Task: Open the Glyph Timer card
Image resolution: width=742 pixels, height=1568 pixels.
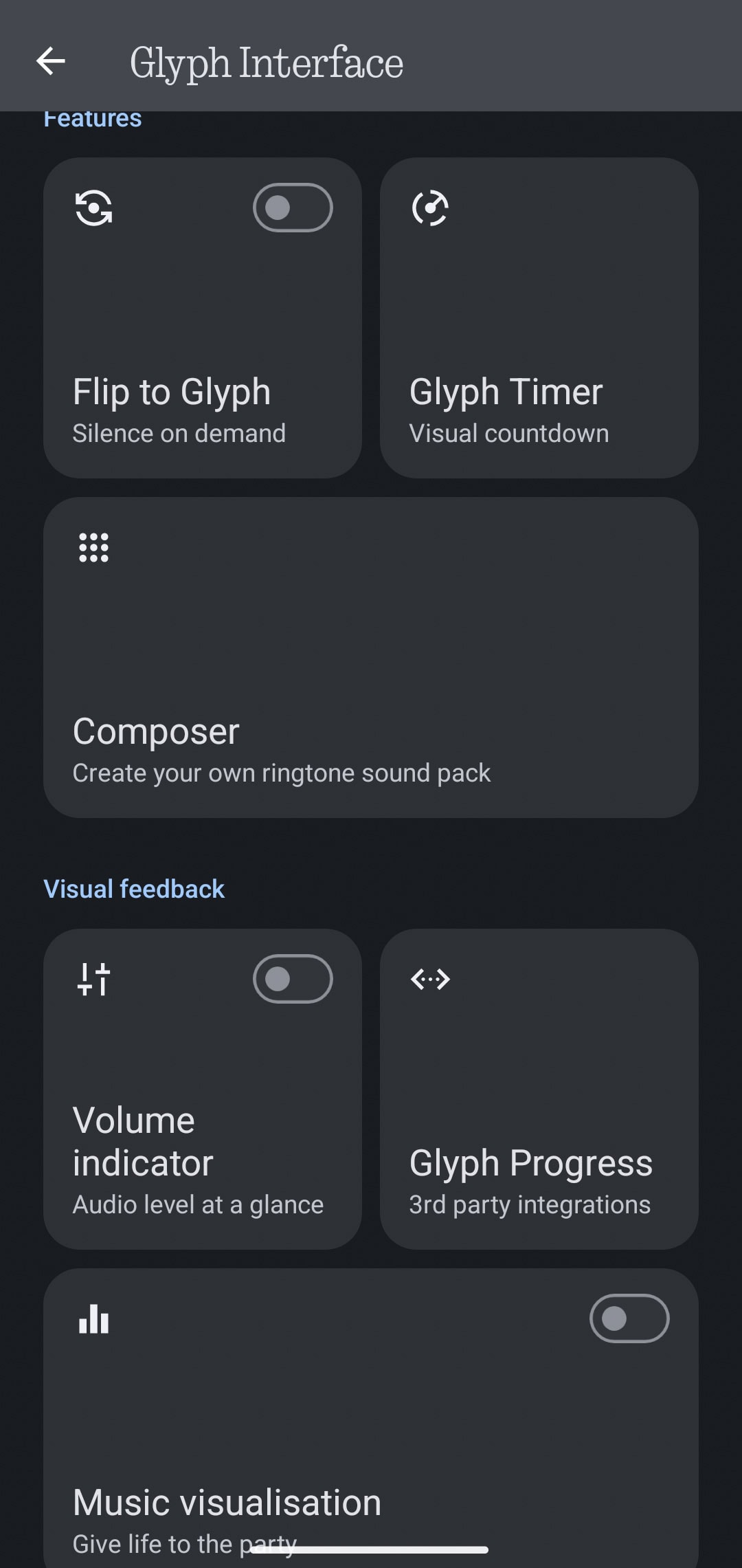Action: pyautogui.click(x=539, y=318)
